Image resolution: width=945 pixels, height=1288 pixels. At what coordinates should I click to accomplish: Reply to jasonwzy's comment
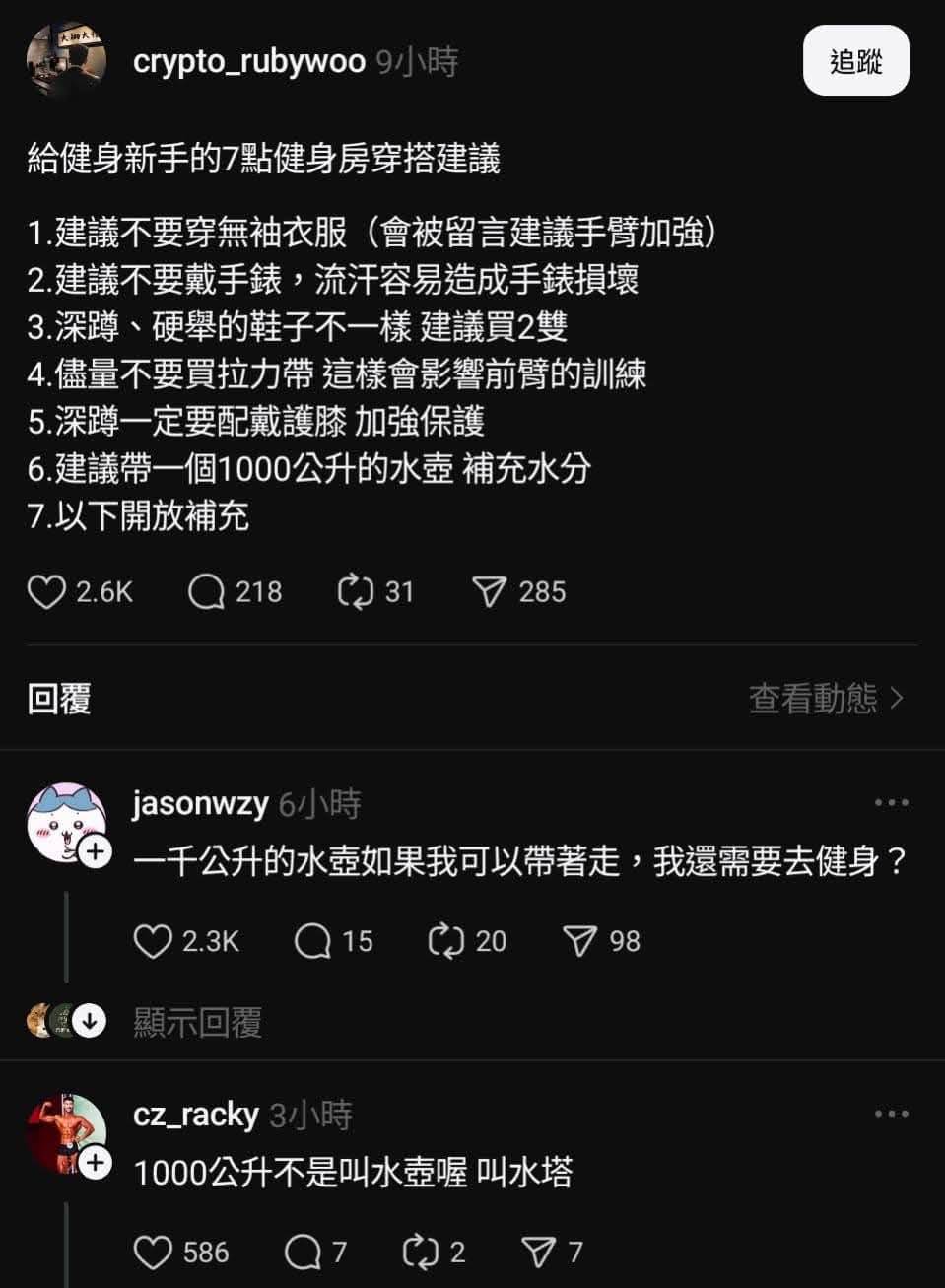click(312, 941)
